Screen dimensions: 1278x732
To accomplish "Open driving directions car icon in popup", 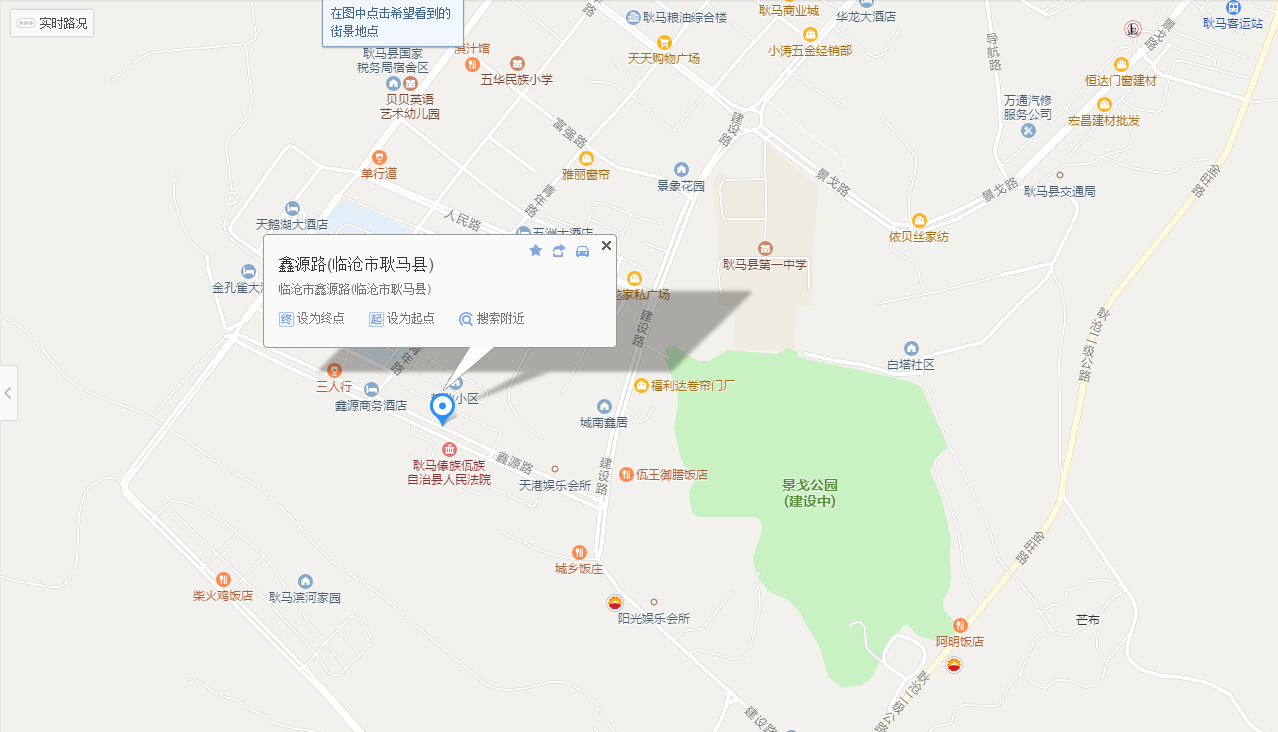I will tap(582, 251).
